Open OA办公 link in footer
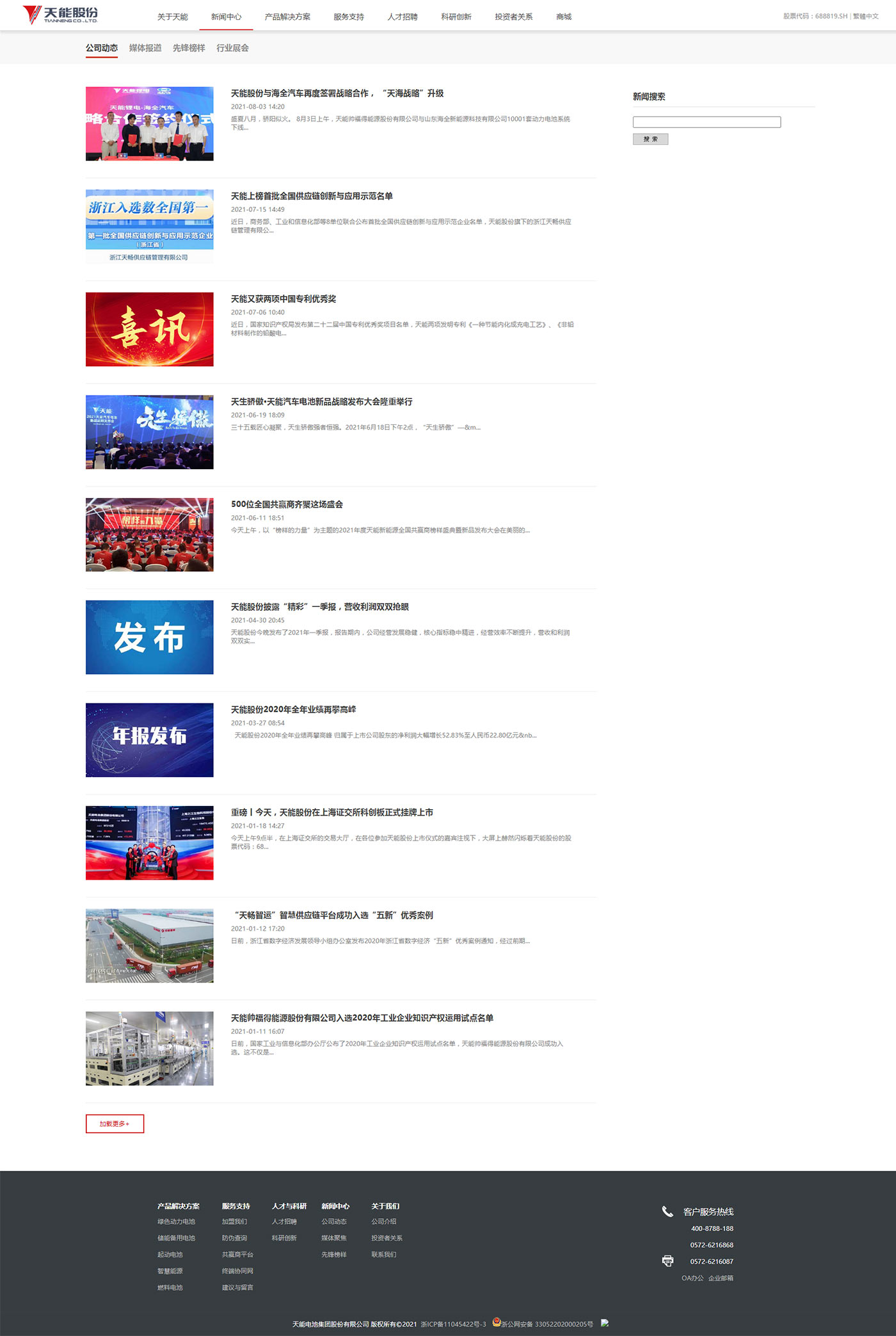The image size is (896, 1336). [x=692, y=1278]
